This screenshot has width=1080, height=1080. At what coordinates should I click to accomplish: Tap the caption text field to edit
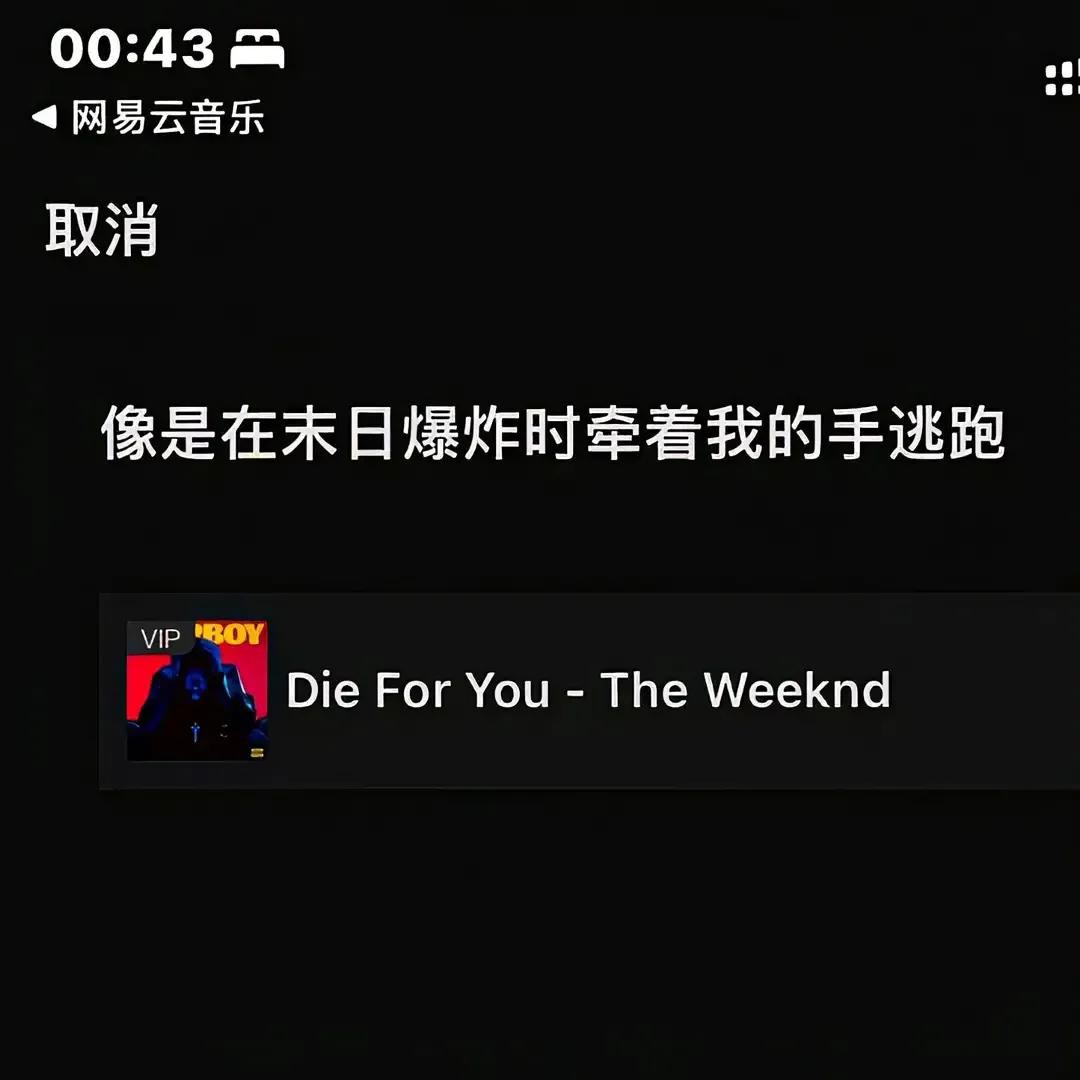(552, 434)
